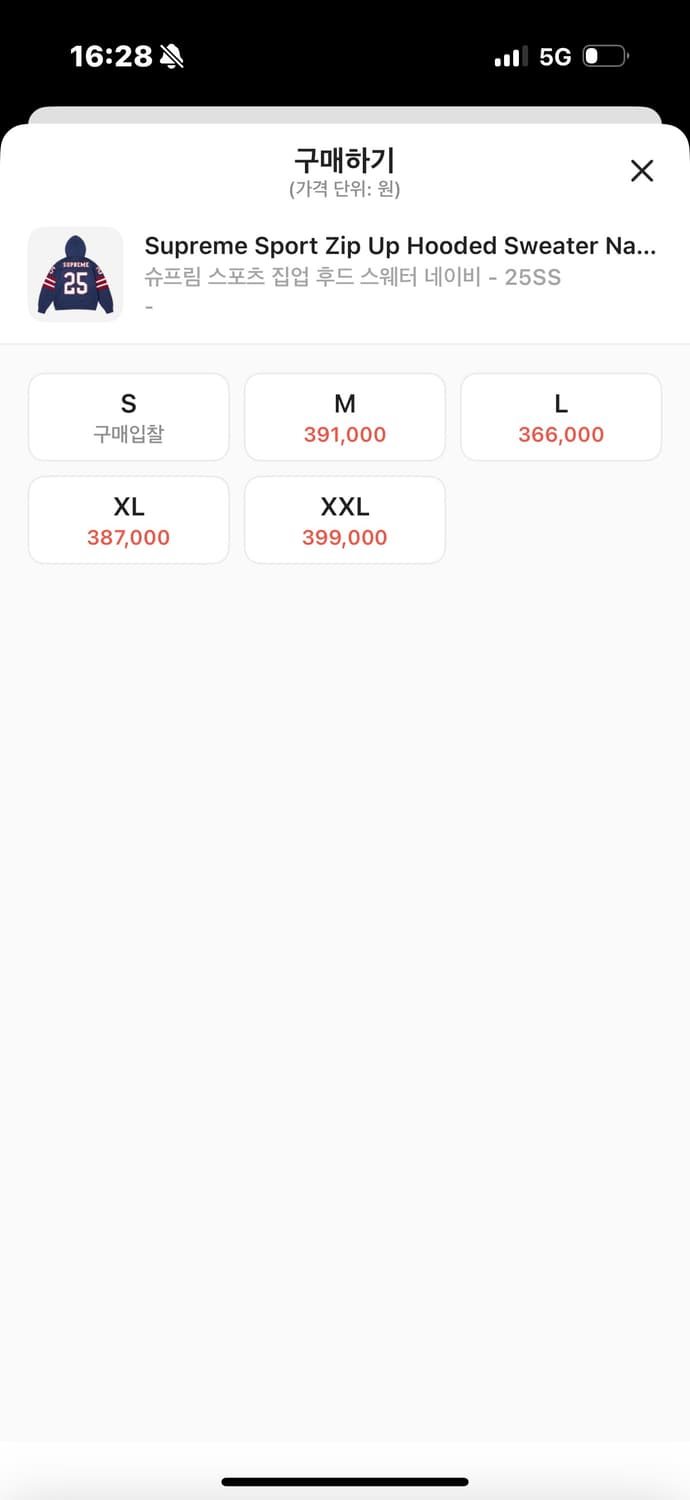Pick size L for 366,000
Viewport: 690px width, 1500px height.
[x=561, y=417]
